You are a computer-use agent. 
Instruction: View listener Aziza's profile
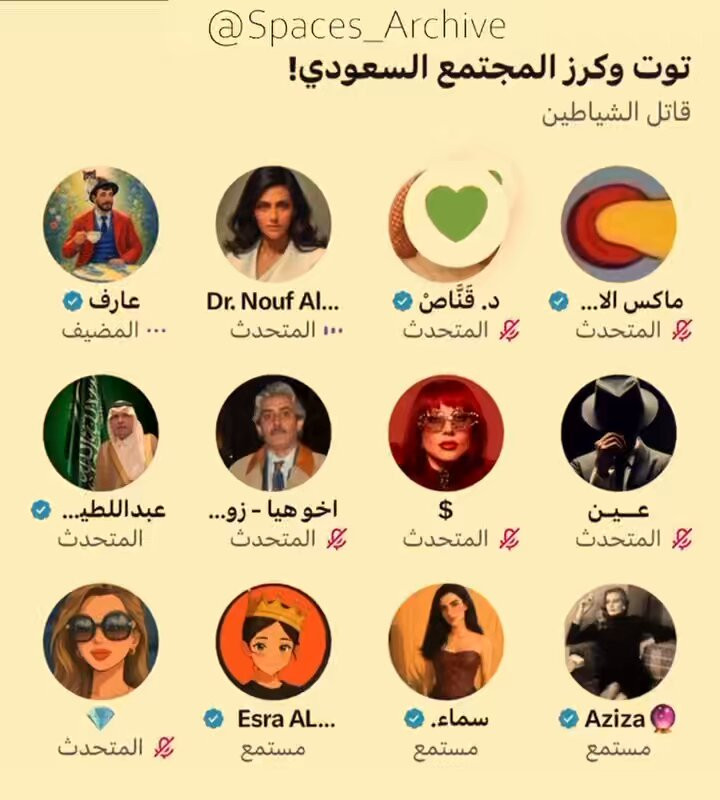tap(619, 642)
